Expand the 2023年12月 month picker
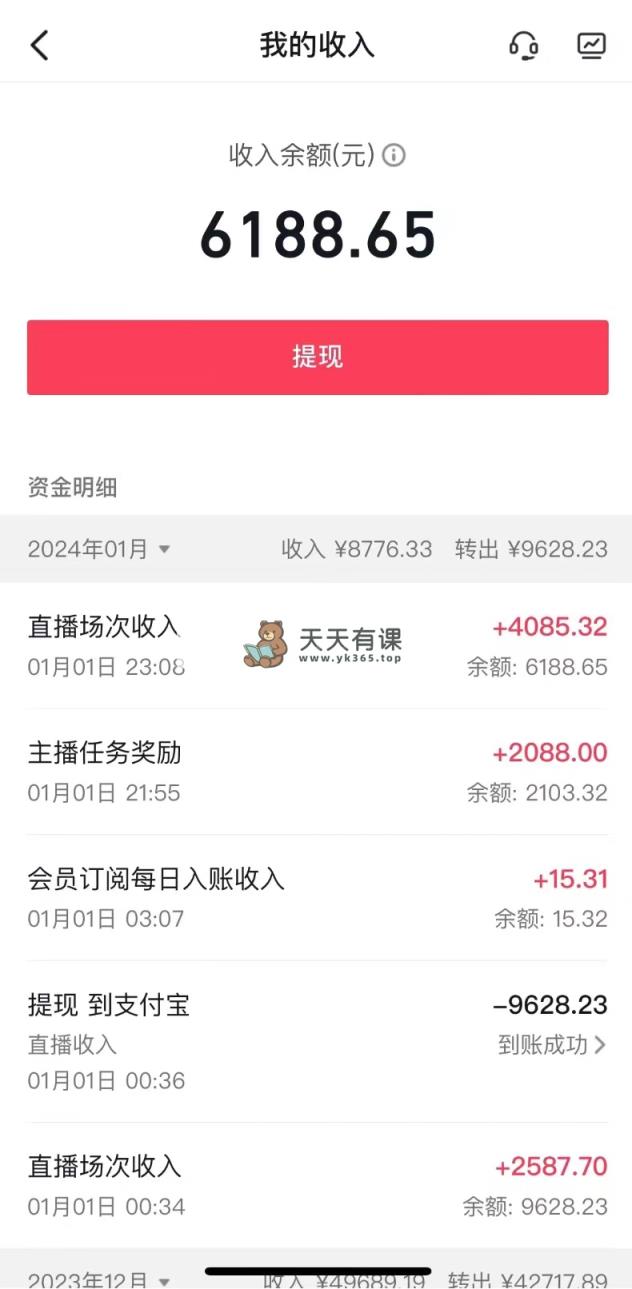This screenshot has width=632, height=1289. pos(99,1280)
